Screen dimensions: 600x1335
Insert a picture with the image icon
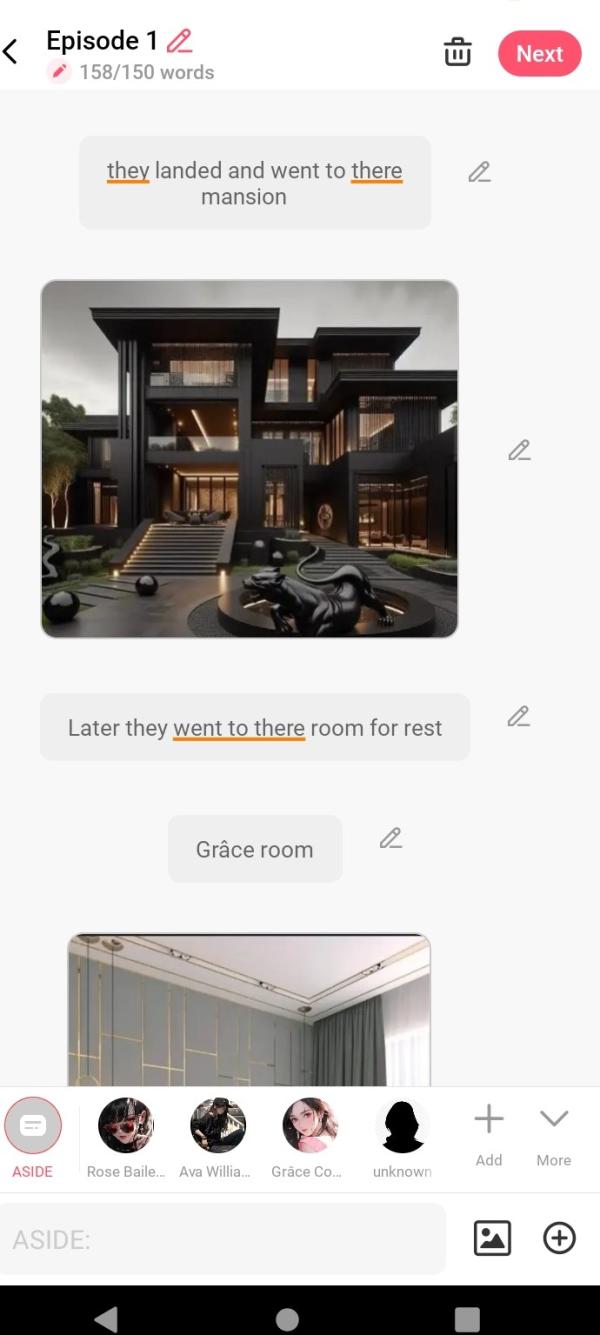pyautogui.click(x=492, y=1239)
